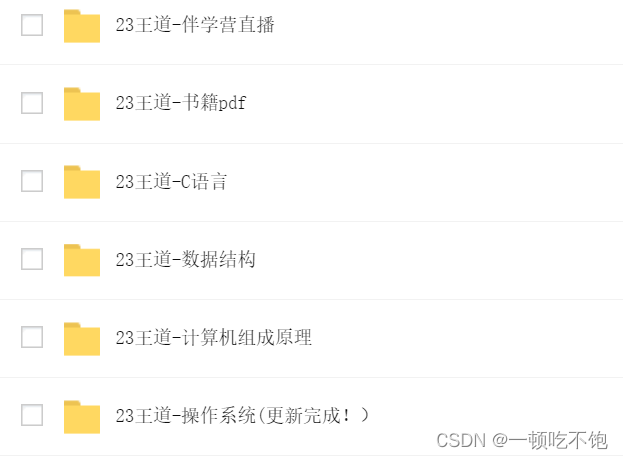
Task: Tick the 23王道-C语言 checkbox
Action: point(32,181)
